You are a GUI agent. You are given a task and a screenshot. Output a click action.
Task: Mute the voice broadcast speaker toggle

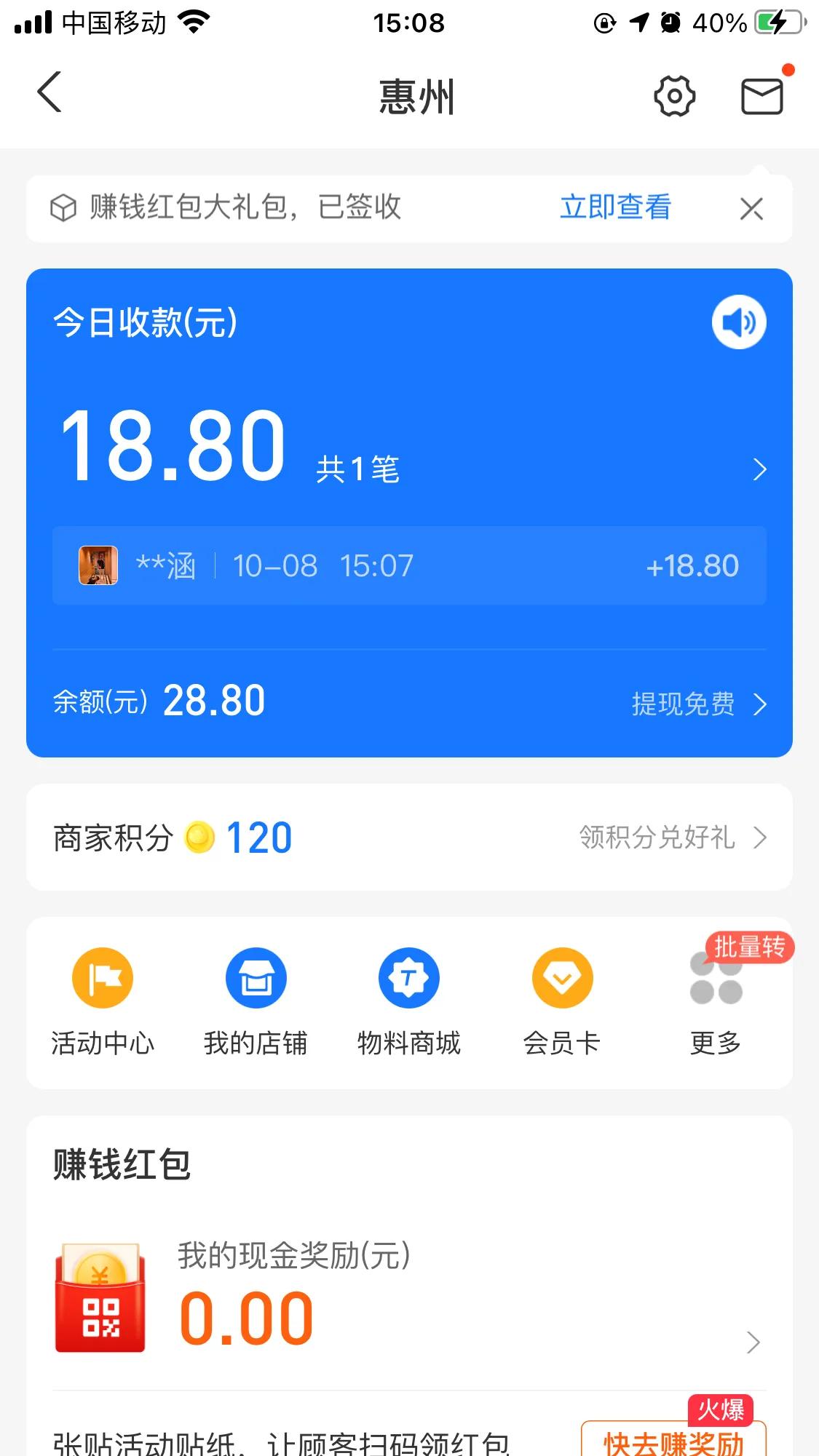click(738, 324)
